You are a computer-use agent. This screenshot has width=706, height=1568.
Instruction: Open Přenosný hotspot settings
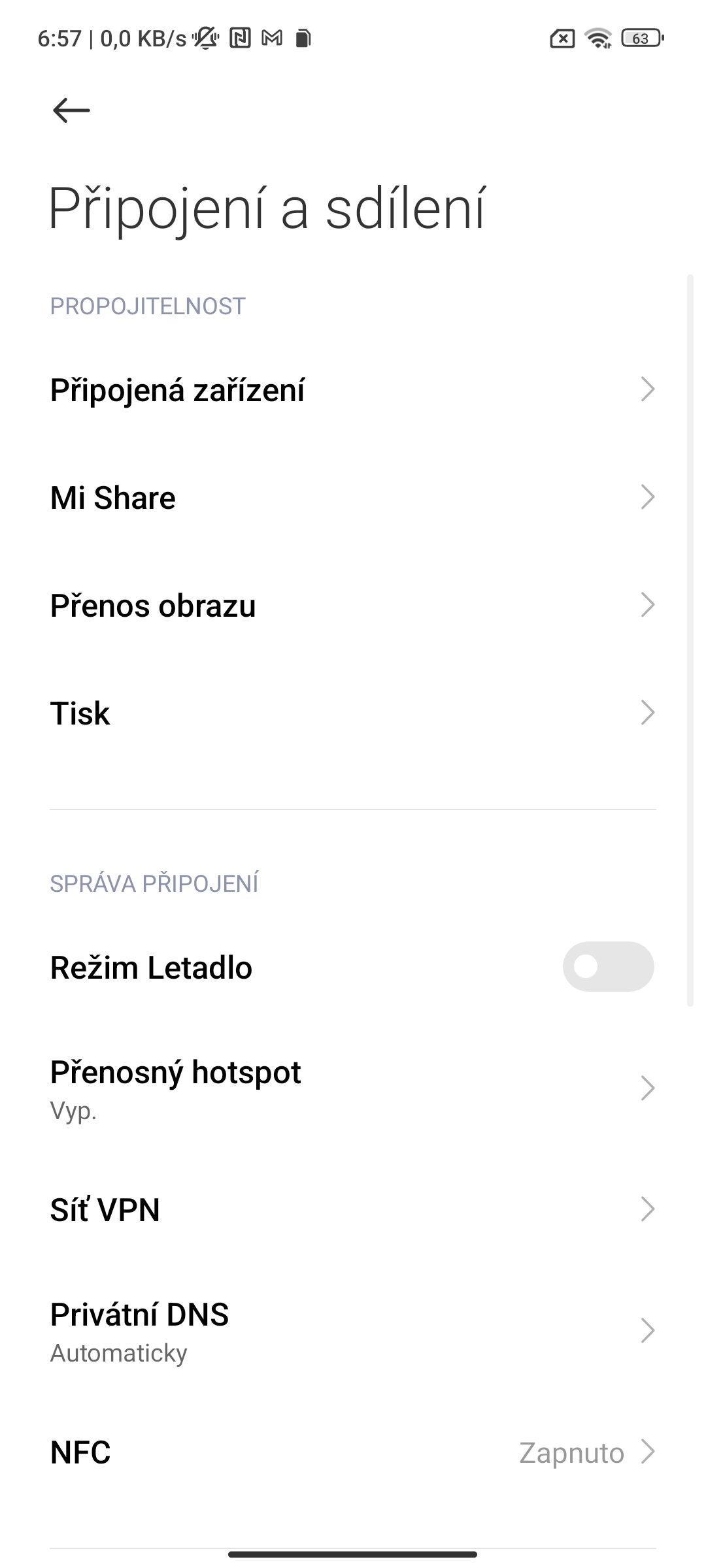coord(353,1086)
